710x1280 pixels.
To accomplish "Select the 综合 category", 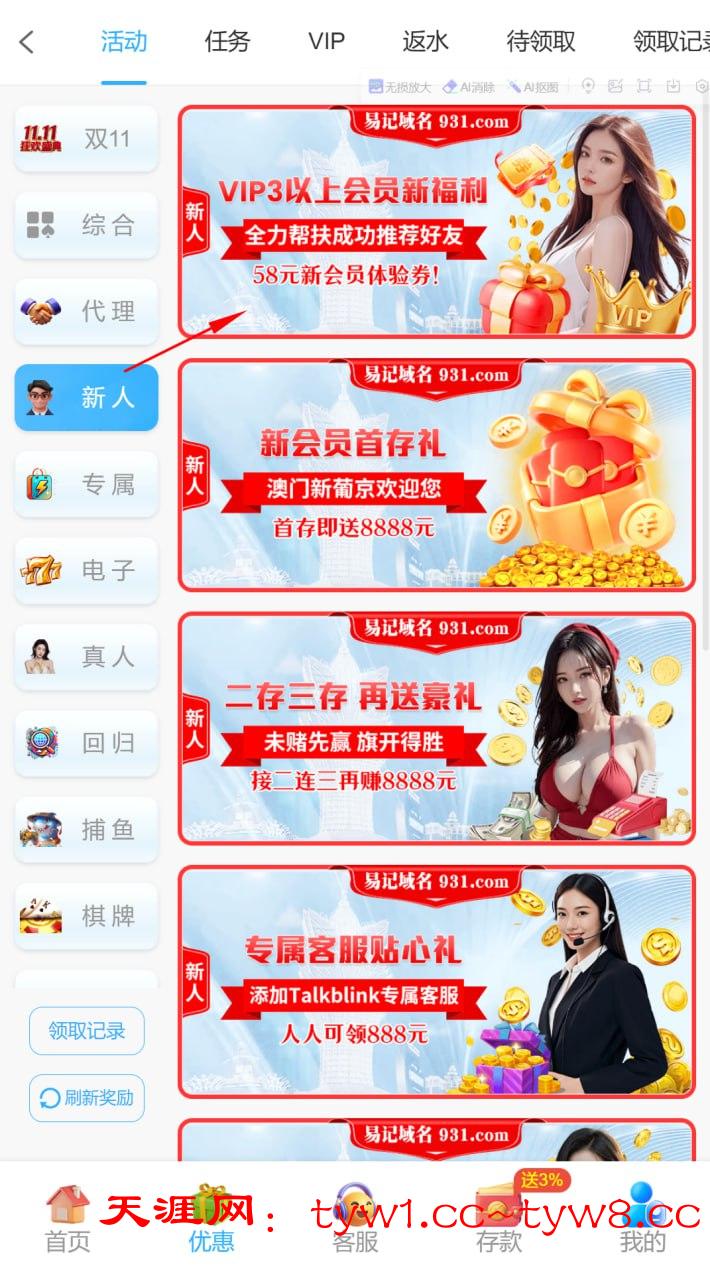I will click(86, 225).
